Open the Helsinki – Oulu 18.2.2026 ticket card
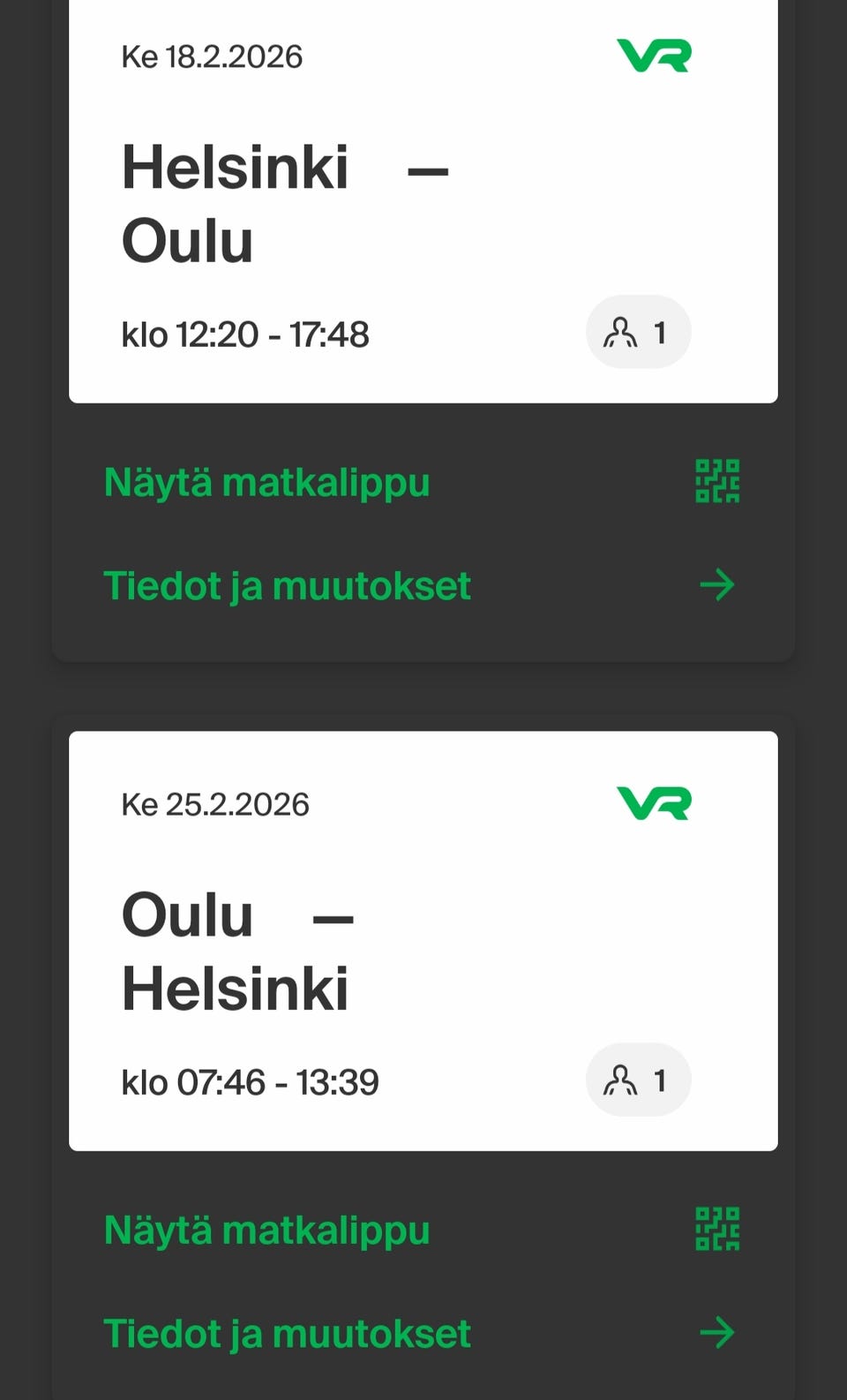 (x=423, y=203)
